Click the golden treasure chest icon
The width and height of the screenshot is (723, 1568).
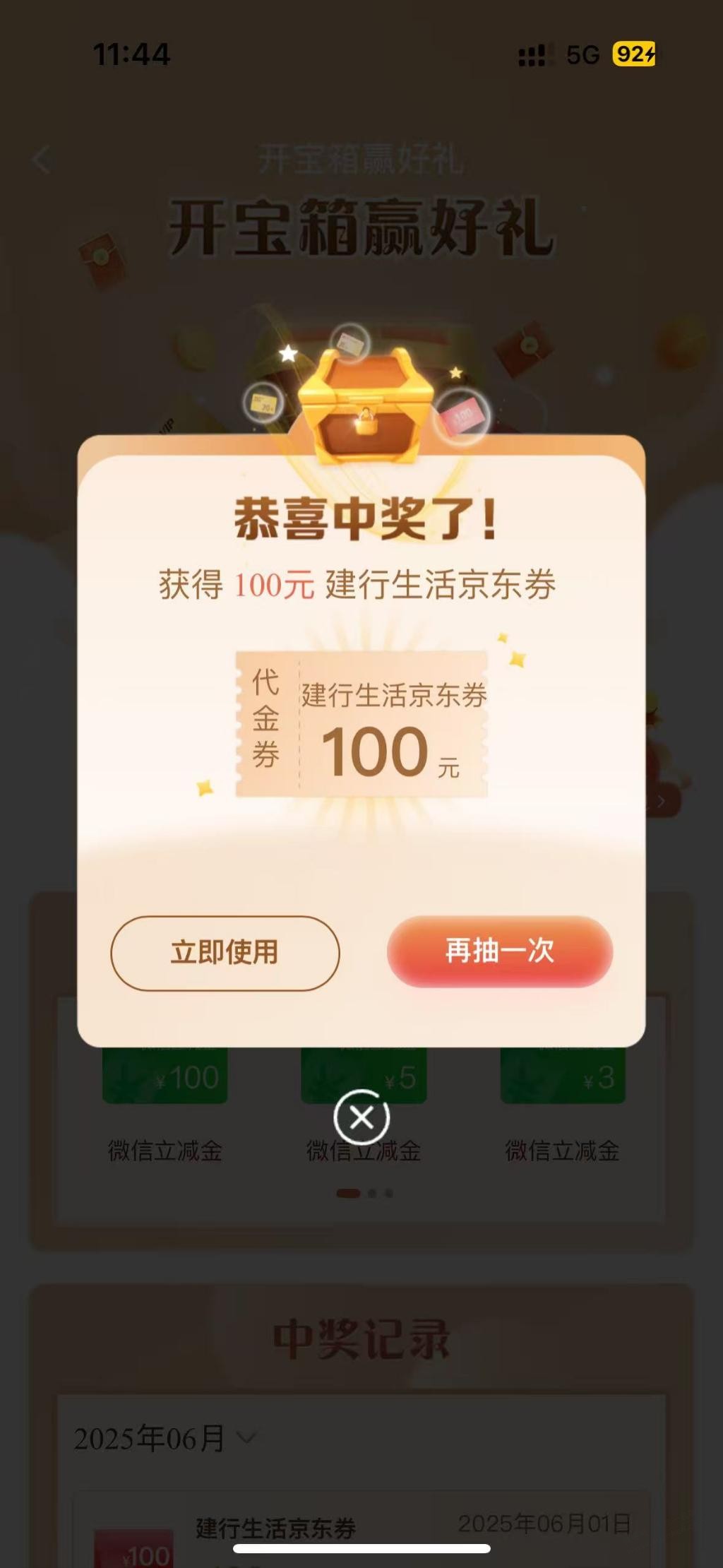368,403
